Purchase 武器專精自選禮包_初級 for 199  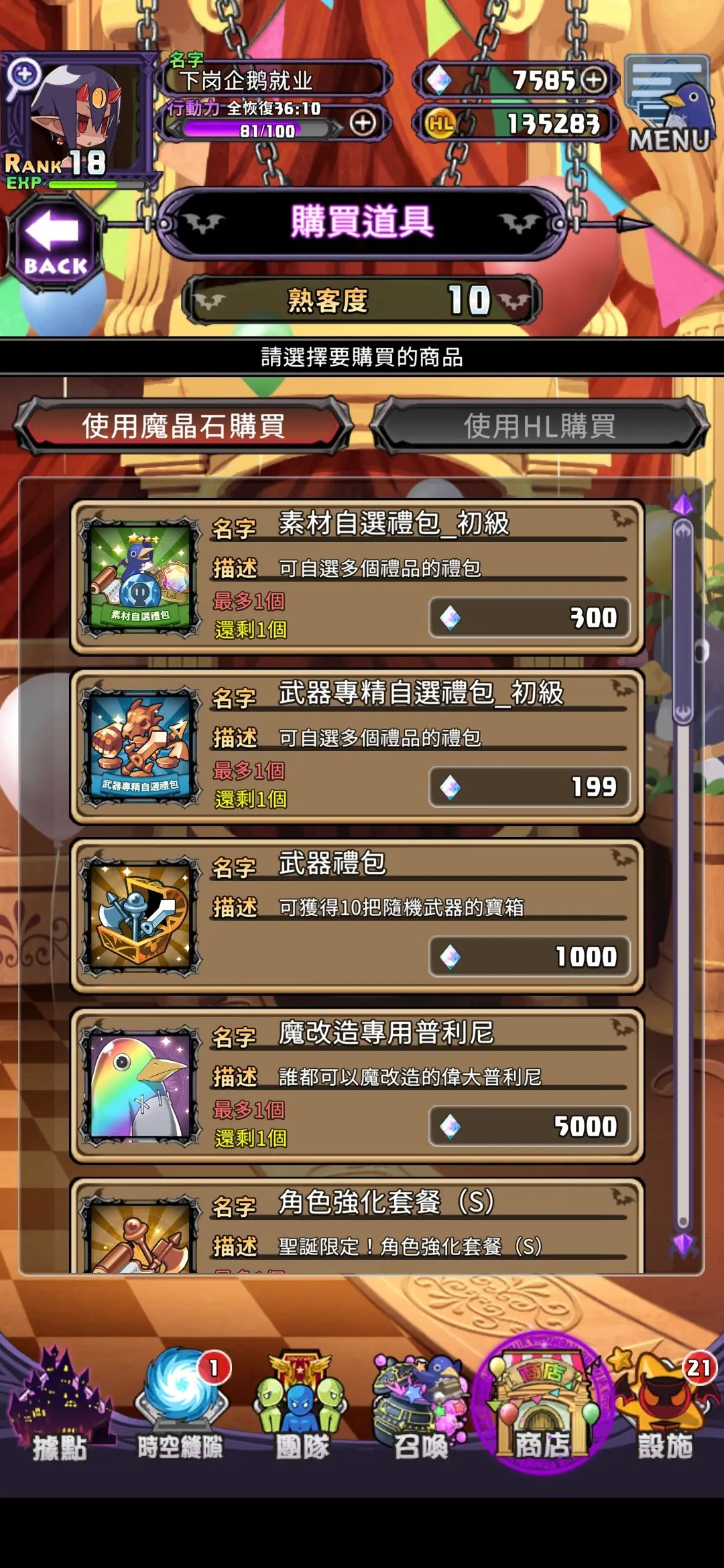click(x=529, y=787)
